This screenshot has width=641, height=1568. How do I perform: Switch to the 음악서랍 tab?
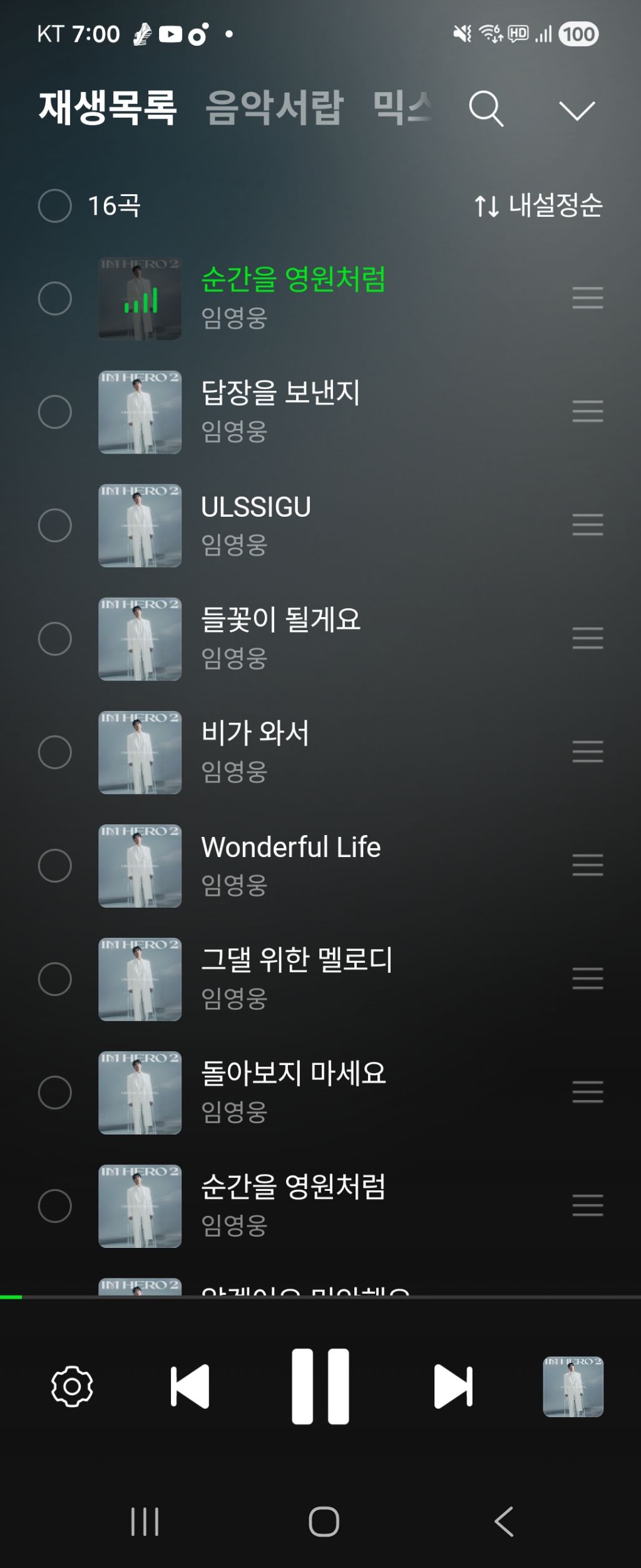pos(275,108)
